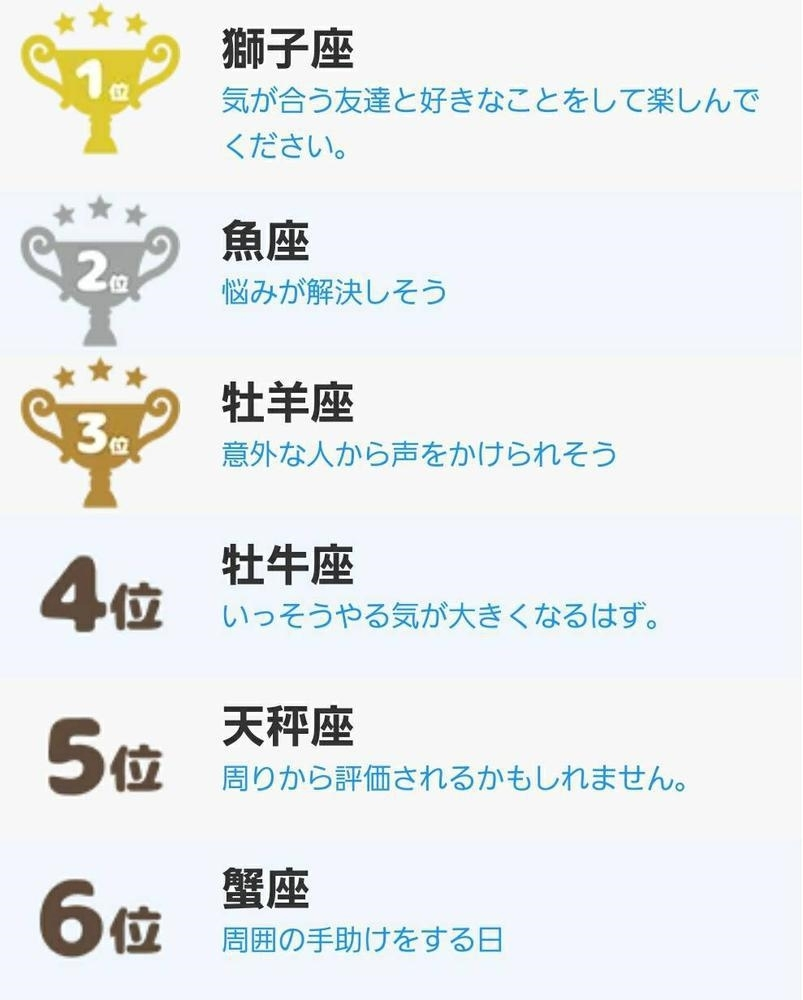Open the 魚座 ranking row
This screenshot has width=803, height=1000.
point(400,270)
